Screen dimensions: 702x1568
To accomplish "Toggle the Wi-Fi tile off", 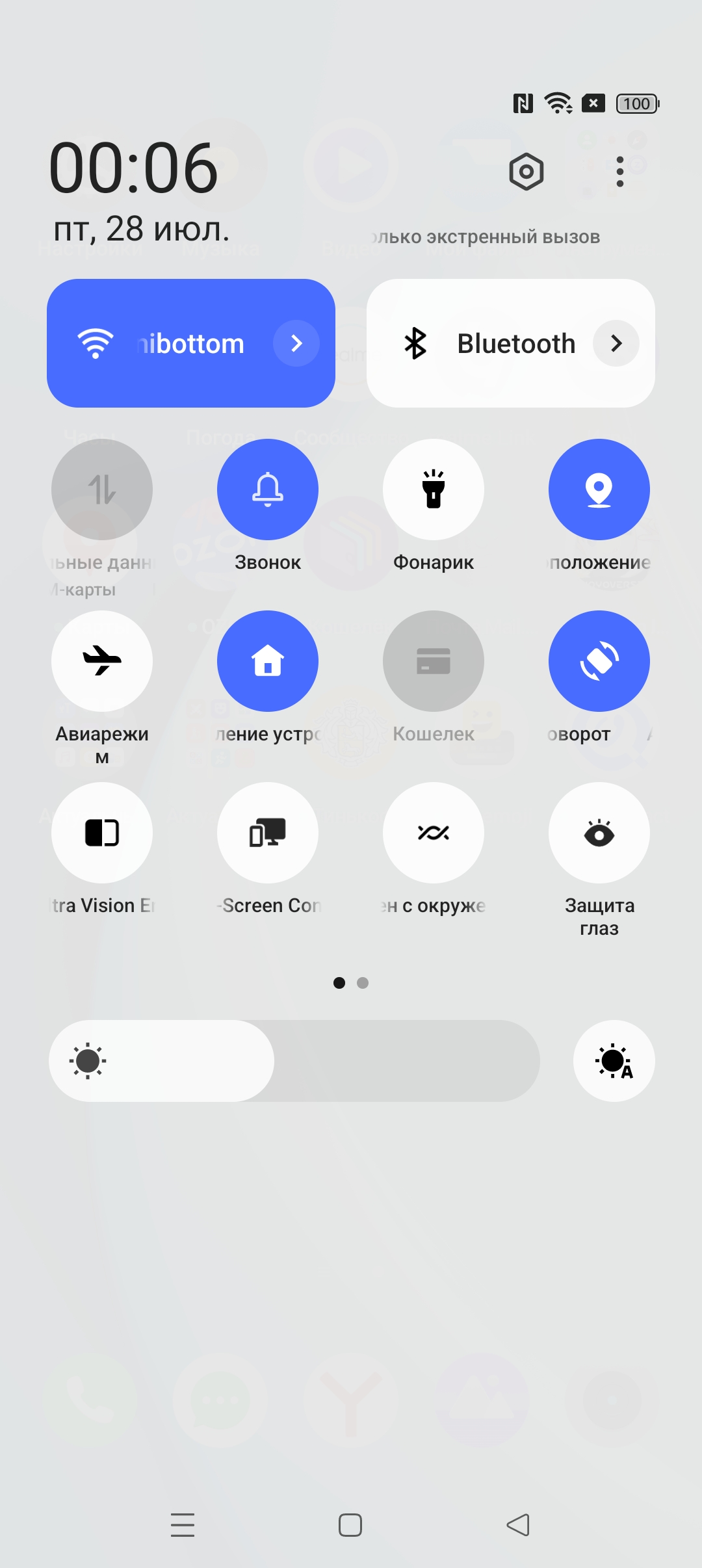I will (162, 343).
